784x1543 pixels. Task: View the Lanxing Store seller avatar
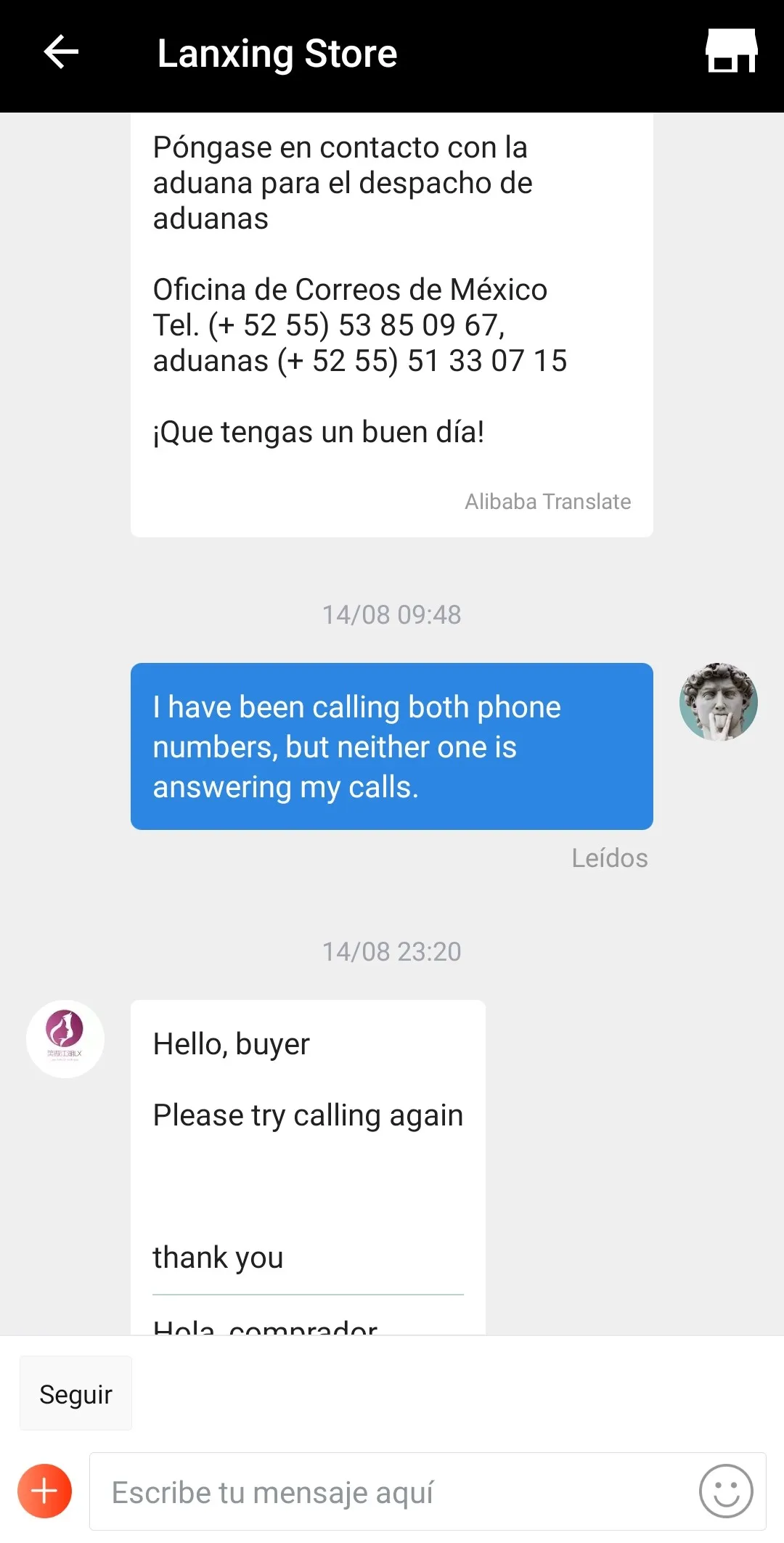tap(65, 1038)
